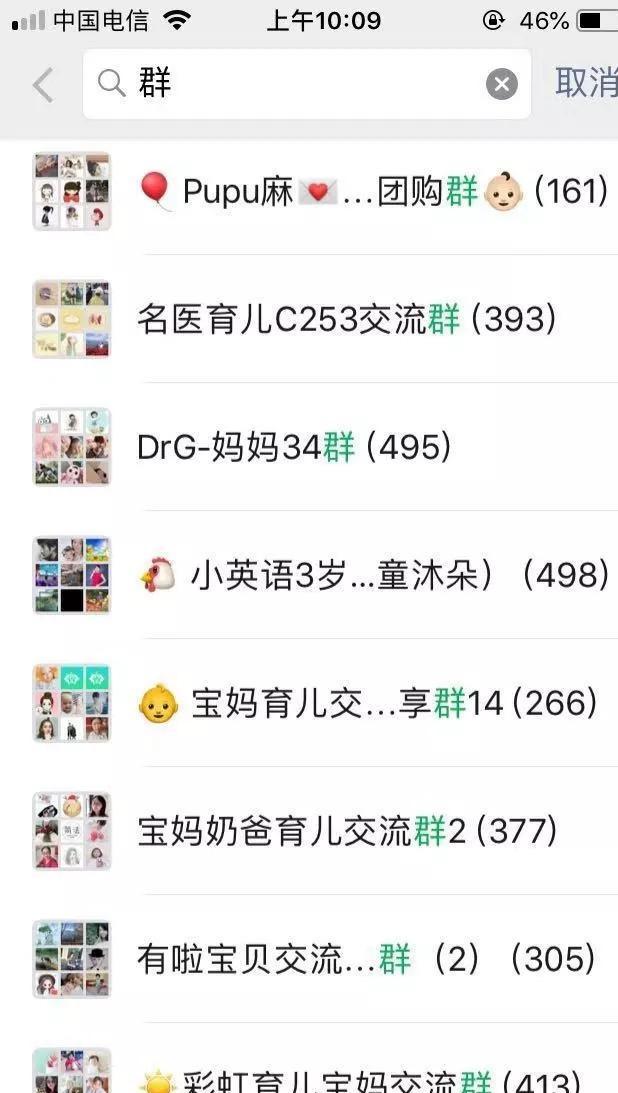Select 宝妈奶爸育儿交流群2 from results

coord(346,831)
